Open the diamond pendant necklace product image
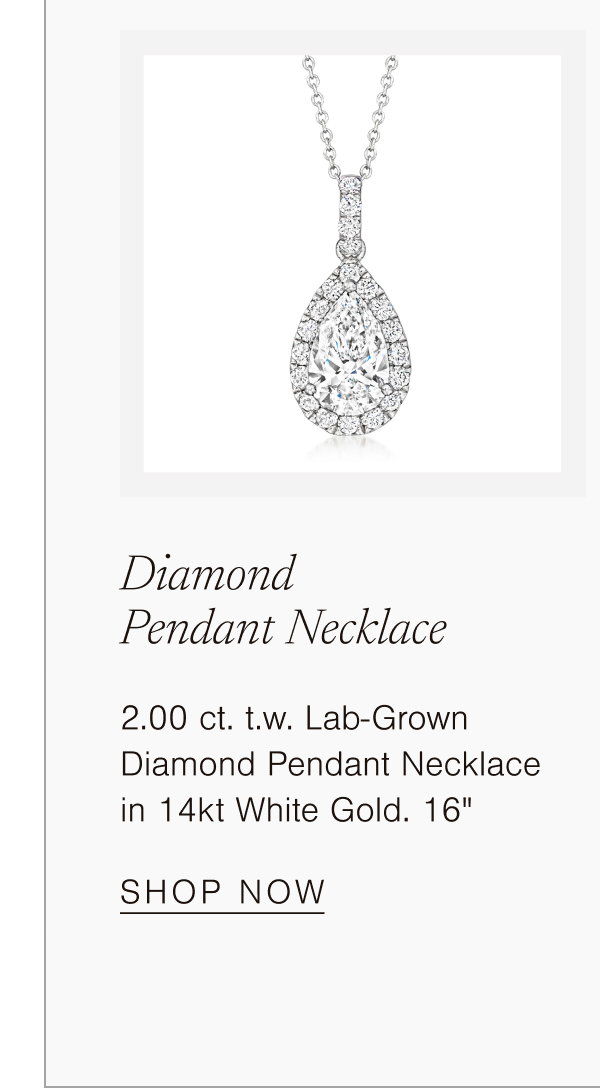 [x=352, y=264]
